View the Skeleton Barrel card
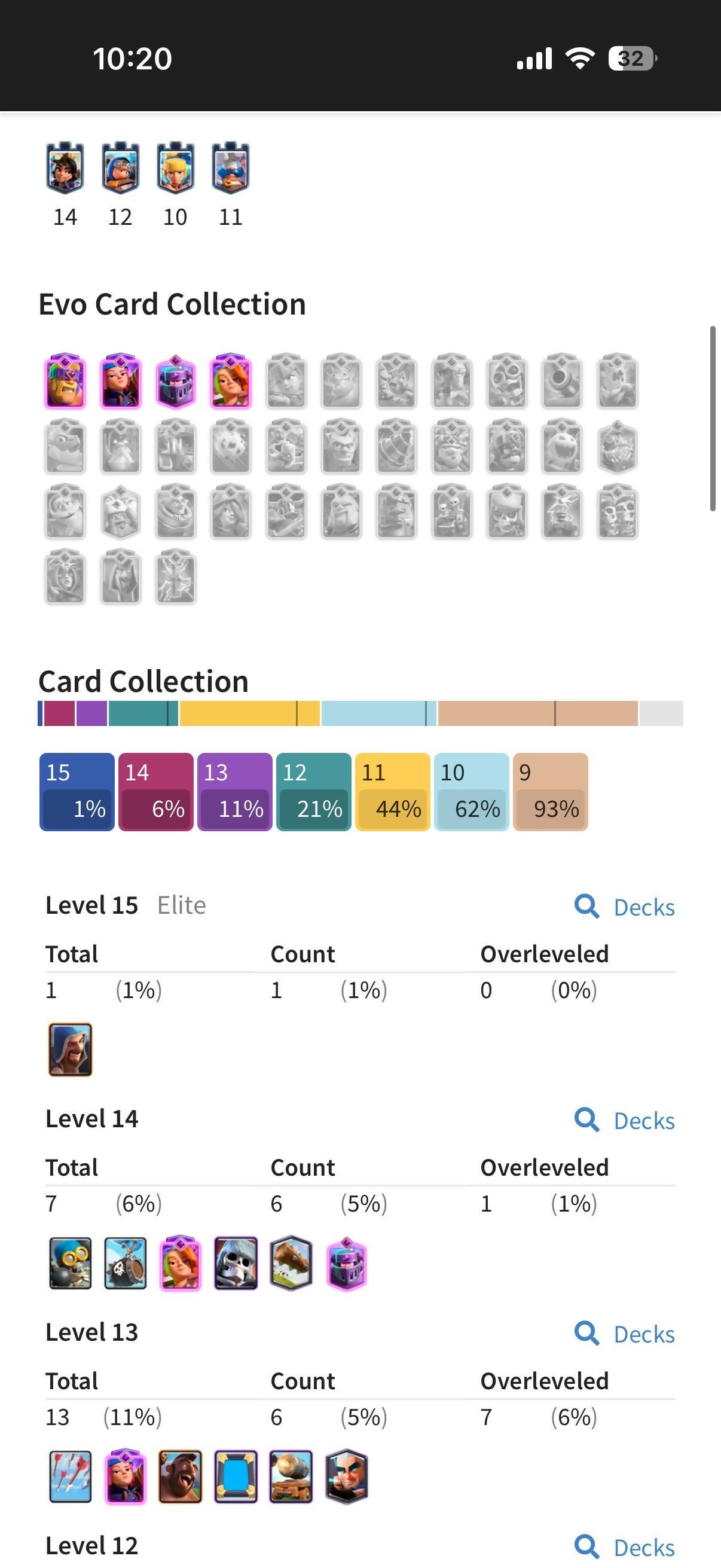Screen dimensions: 721x1568 (126, 1264)
